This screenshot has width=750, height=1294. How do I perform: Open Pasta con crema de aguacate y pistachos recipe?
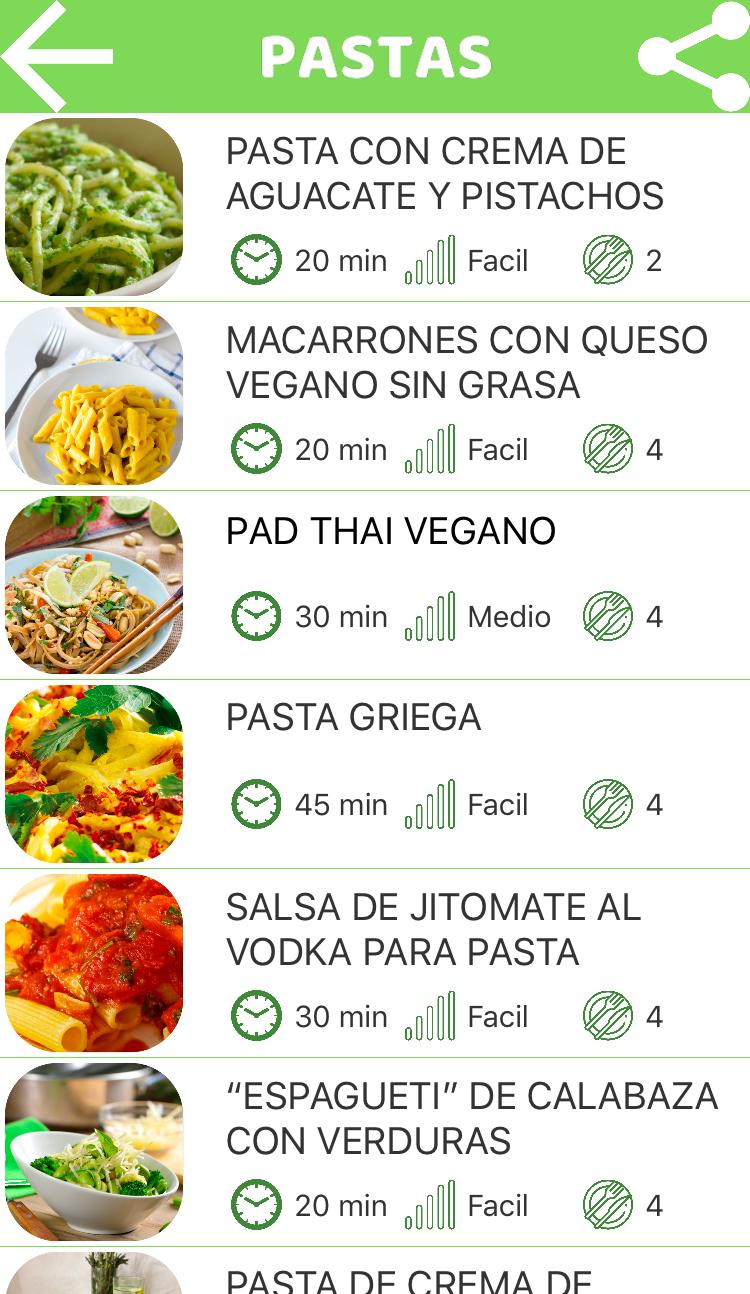(x=375, y=207)
